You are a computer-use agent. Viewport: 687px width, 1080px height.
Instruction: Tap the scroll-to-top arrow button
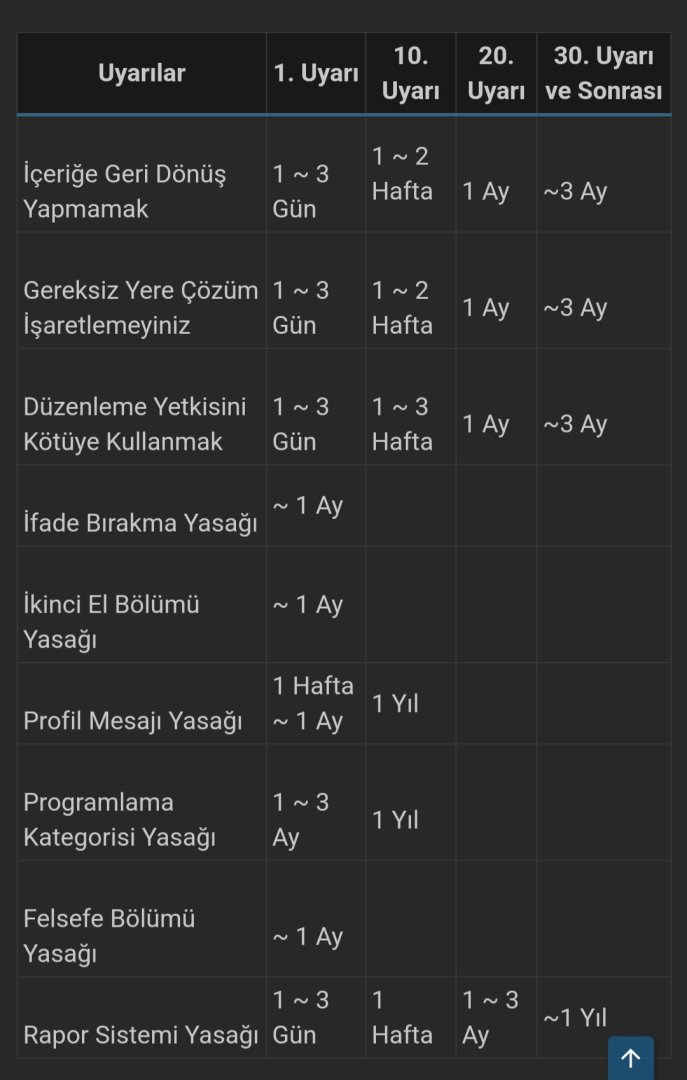point(631,1058)
